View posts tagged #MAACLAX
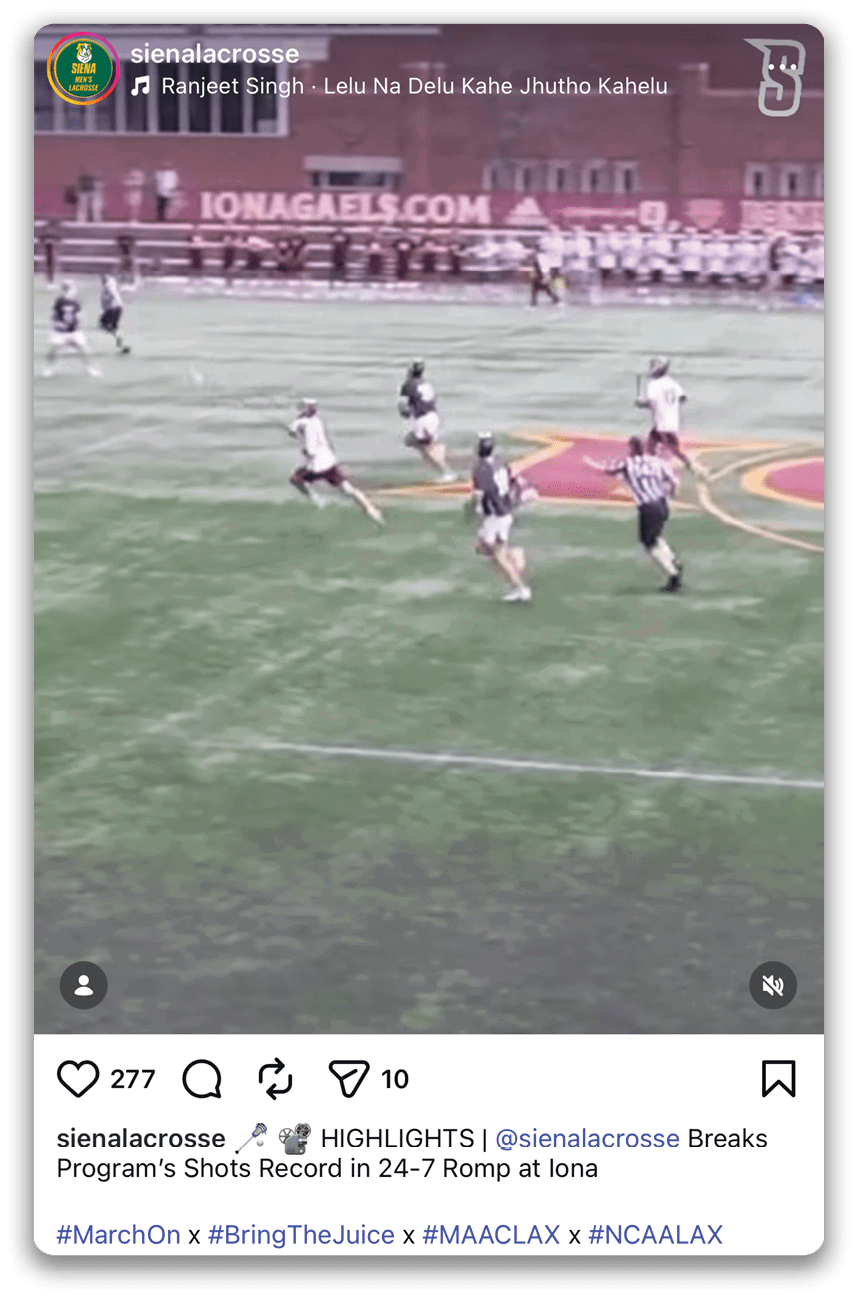Viewport: 858px width, 1297px height. [491, 1235]
